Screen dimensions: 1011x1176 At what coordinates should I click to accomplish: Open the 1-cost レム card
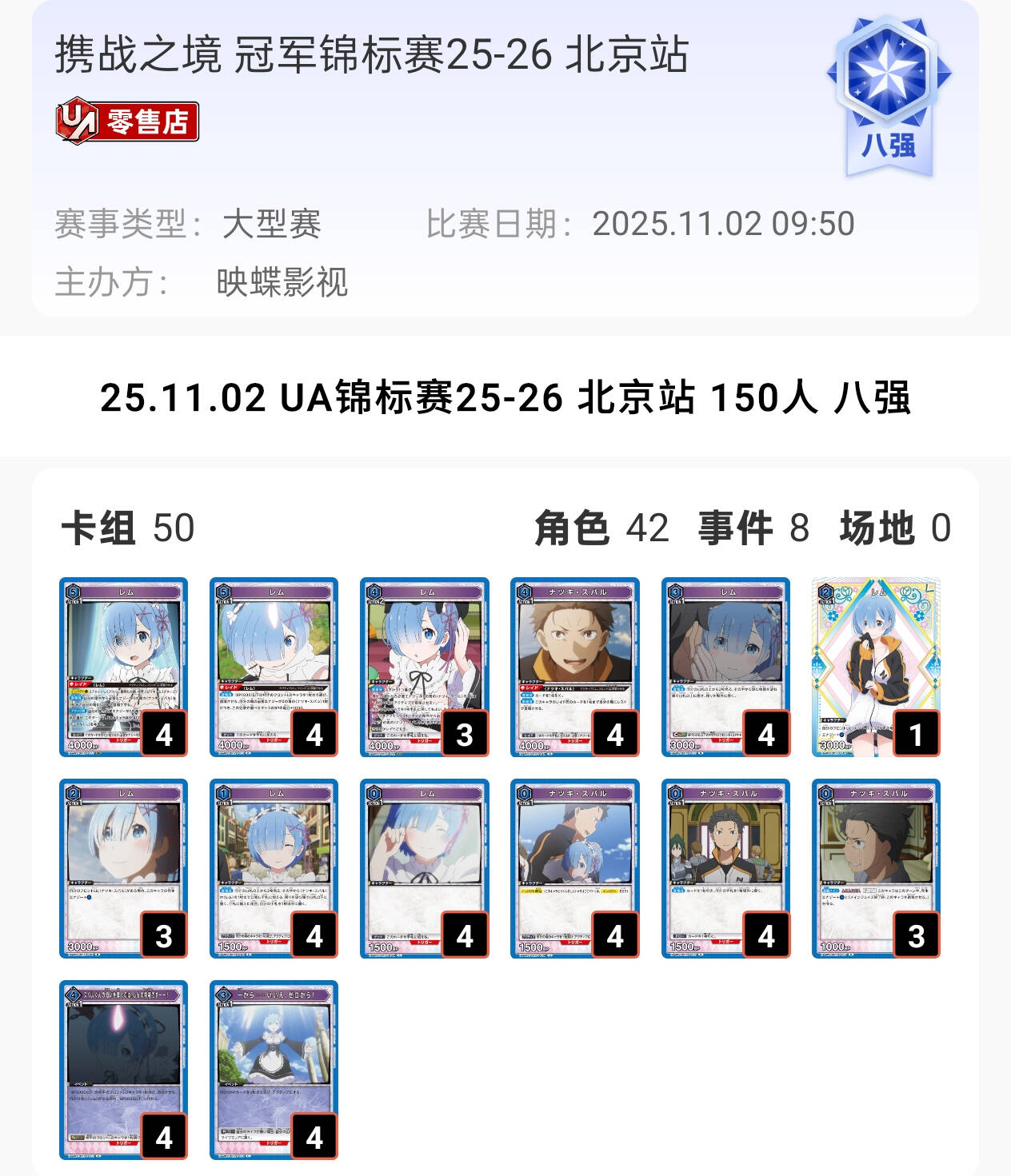[x=274, y=867]
